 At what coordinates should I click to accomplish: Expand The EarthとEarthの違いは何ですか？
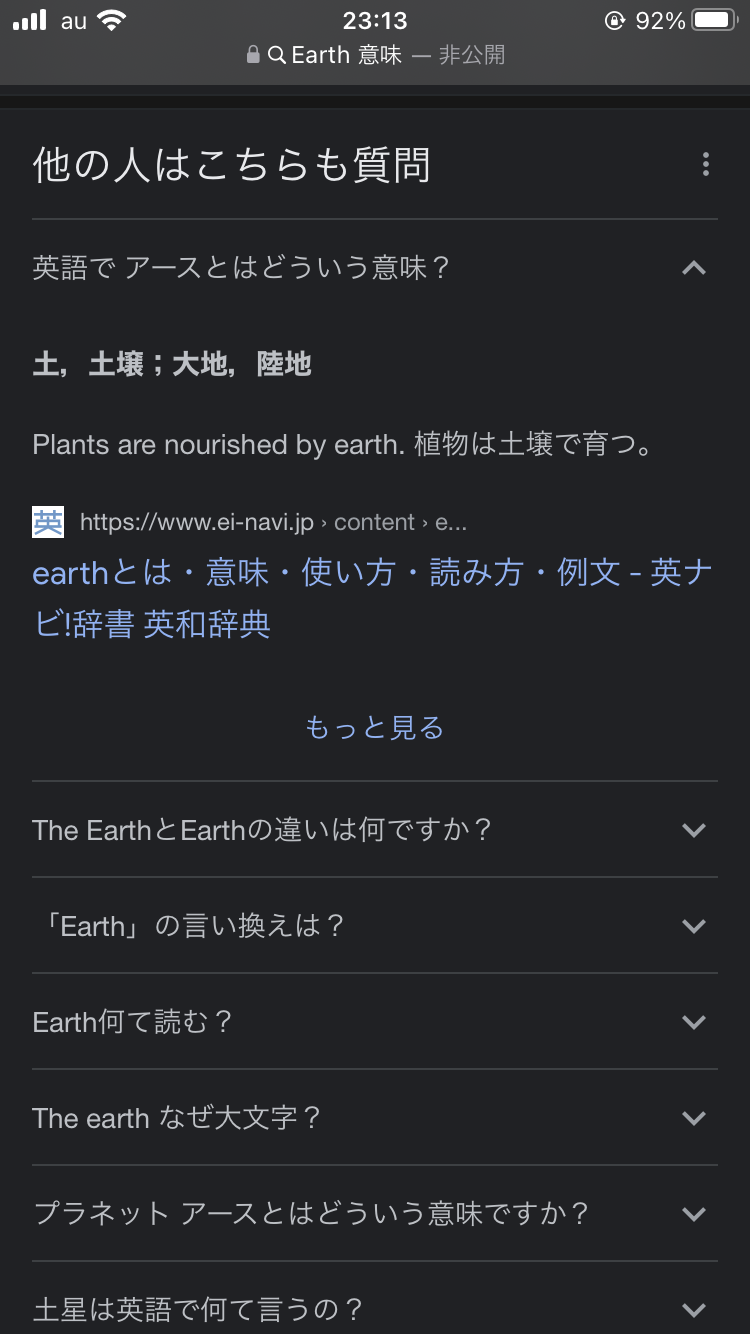click(693, 830)
